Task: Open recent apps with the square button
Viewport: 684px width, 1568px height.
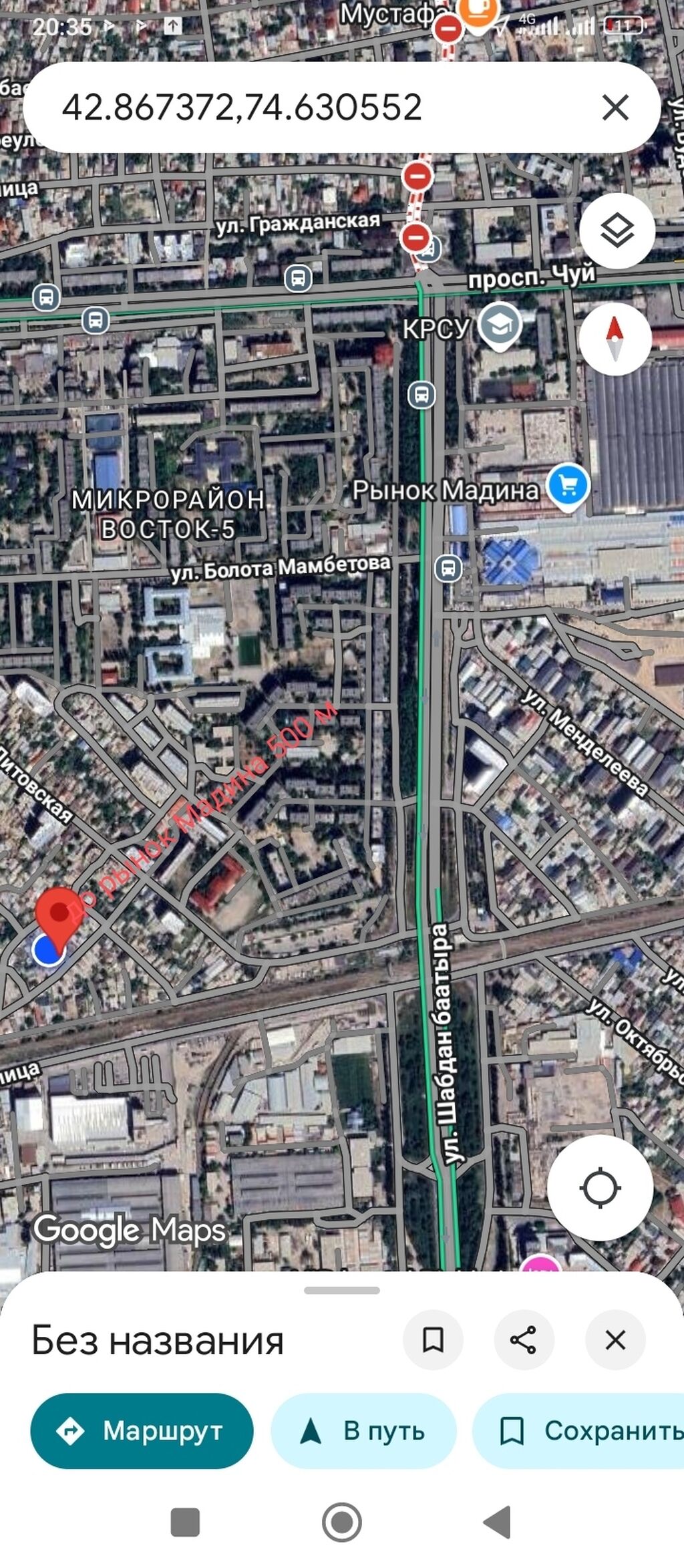Action: (185, 1523)
